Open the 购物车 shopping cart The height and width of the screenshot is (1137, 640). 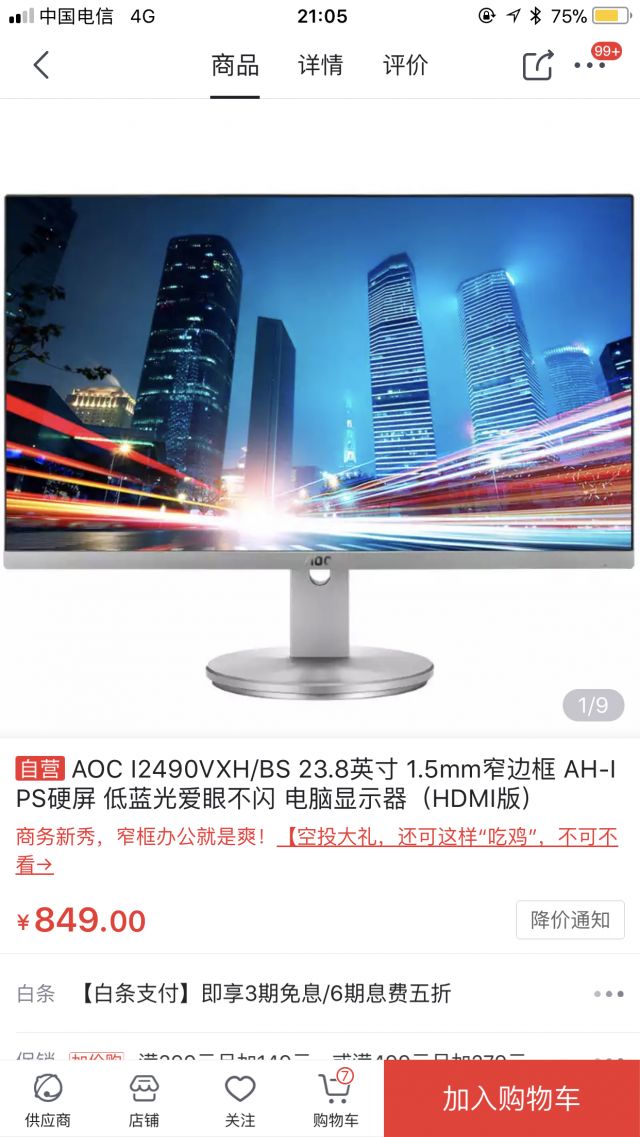click(335, 1099)
